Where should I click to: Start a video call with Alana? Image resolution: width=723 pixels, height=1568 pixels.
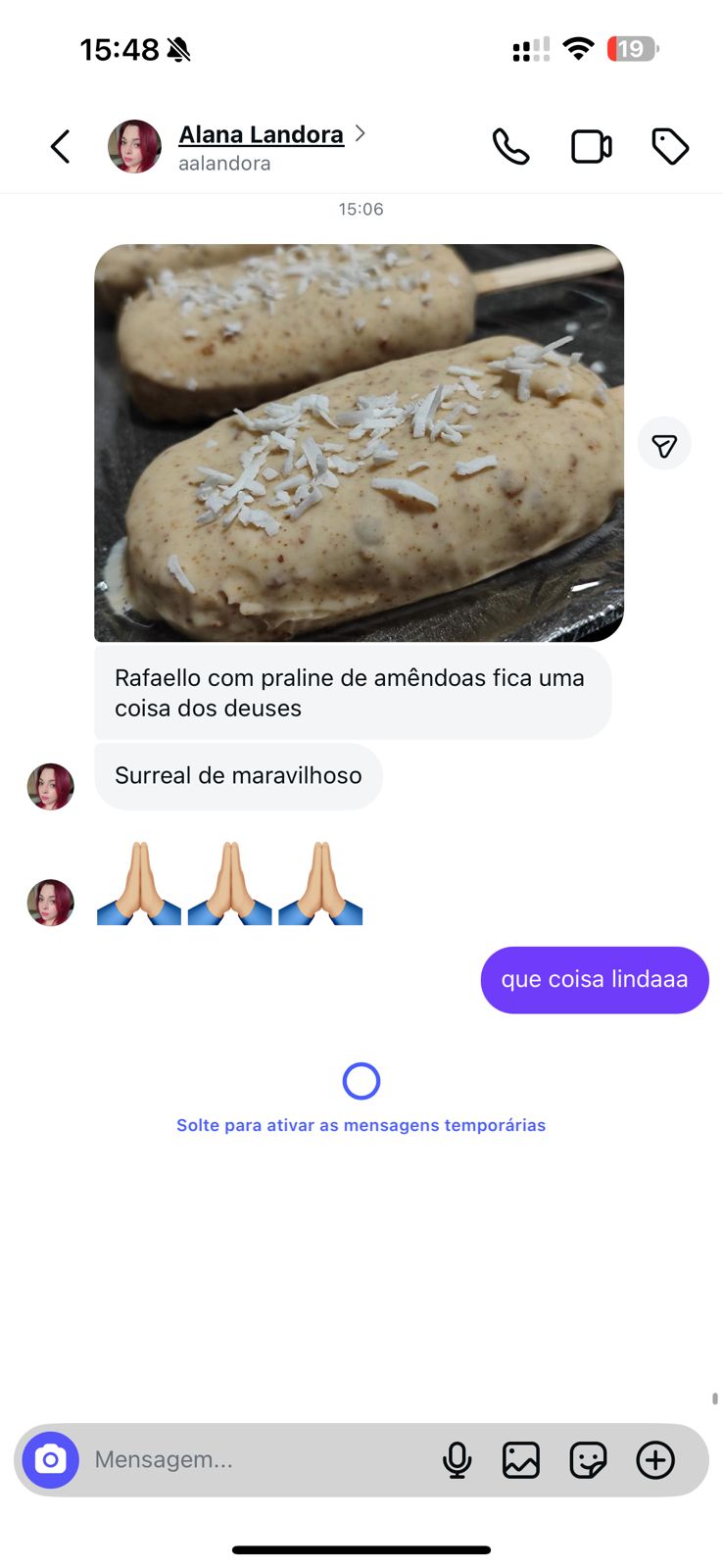(x=591, y=147)
